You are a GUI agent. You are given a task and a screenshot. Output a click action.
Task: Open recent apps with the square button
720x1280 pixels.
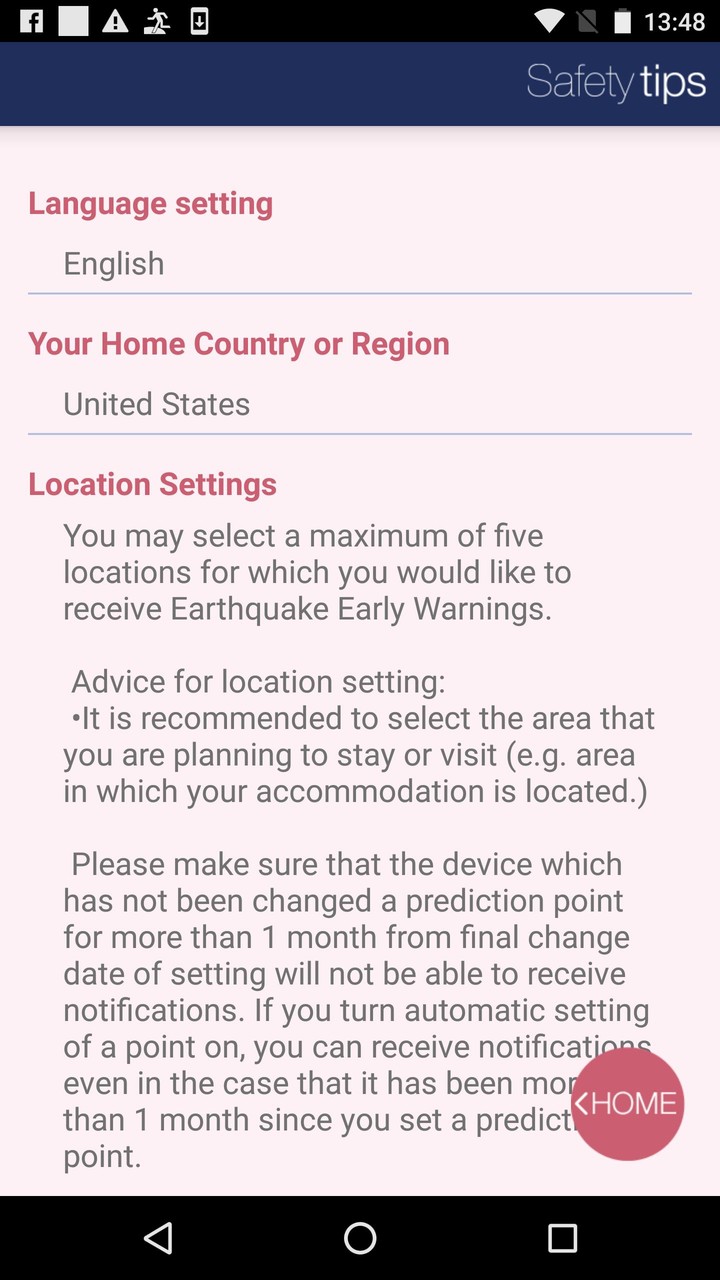click(x=563, y=1238)
